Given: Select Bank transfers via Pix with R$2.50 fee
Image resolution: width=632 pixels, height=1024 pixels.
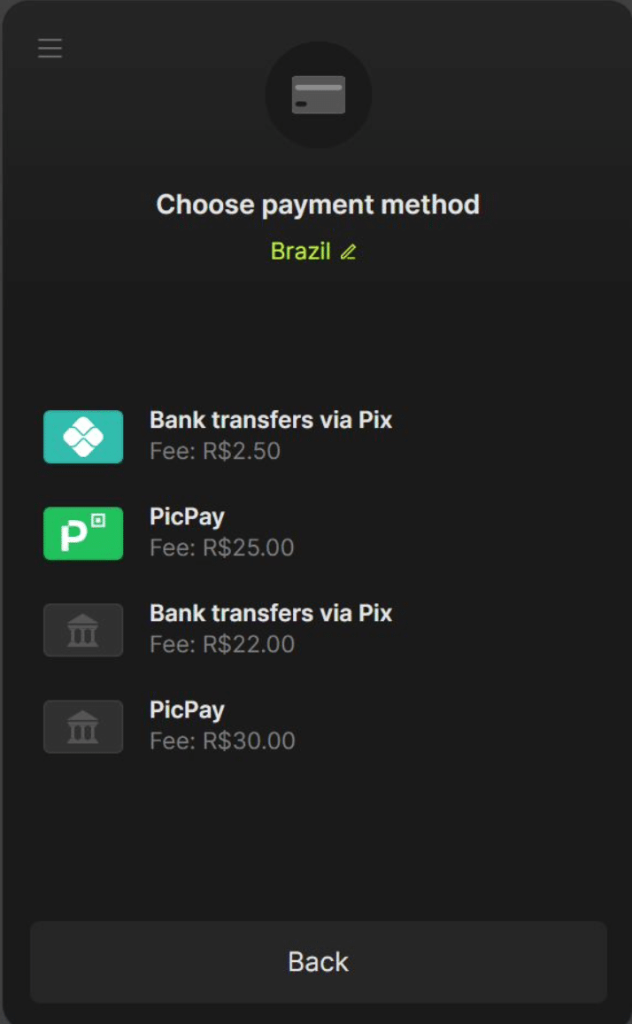Looking at the screenshot, I should point(270,435).
